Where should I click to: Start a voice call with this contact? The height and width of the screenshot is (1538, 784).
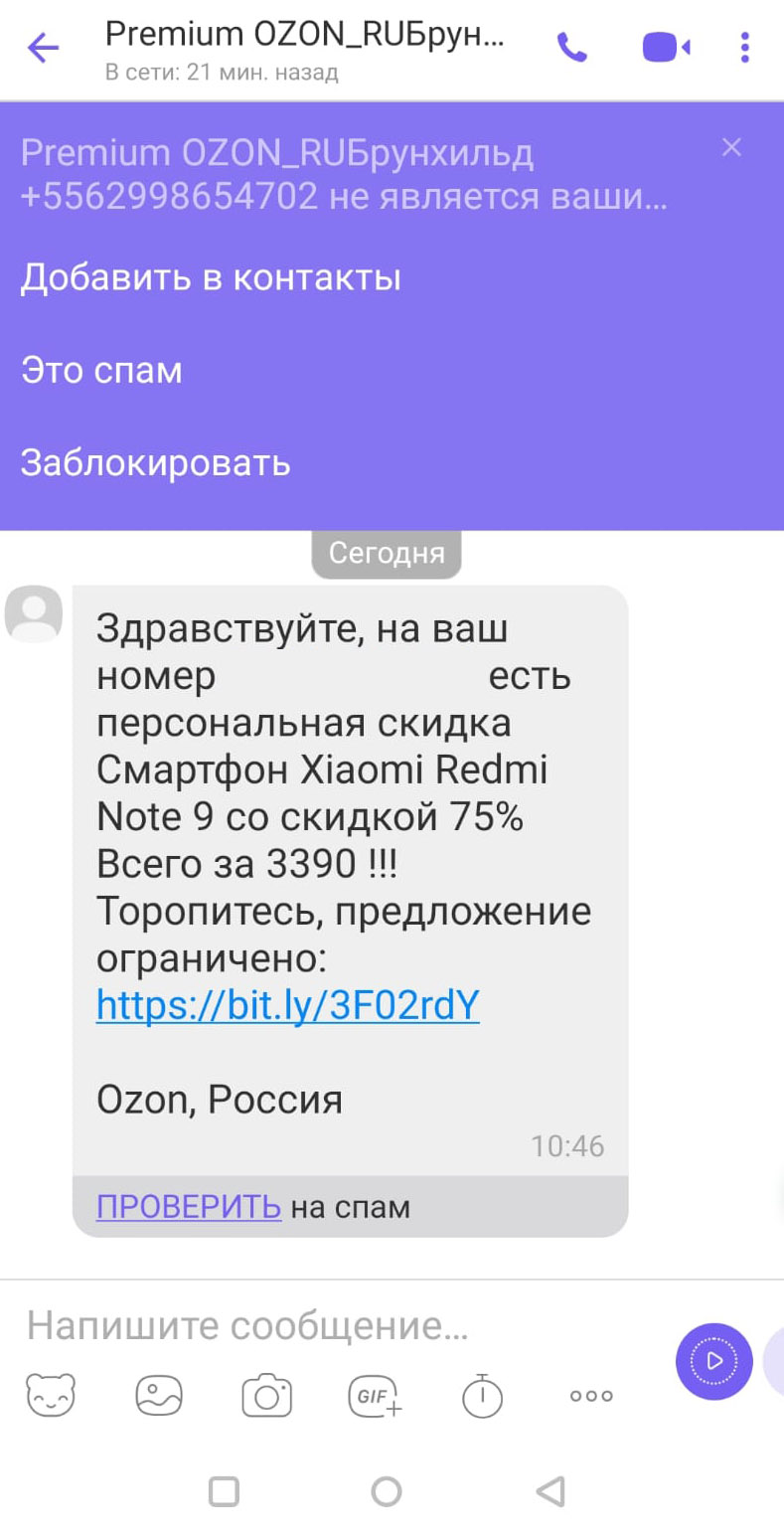coord(571,47)
